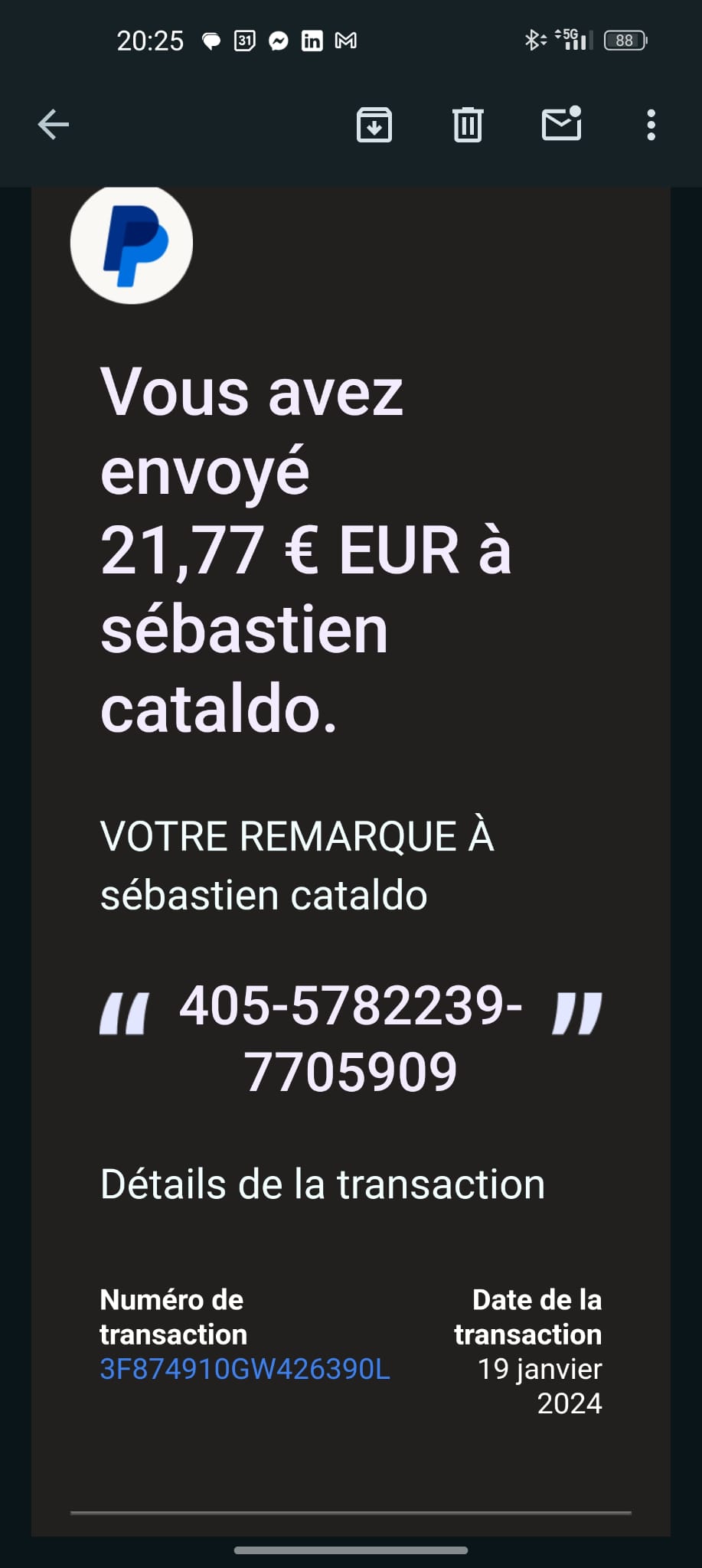Delete this email

tap(468, 125)
